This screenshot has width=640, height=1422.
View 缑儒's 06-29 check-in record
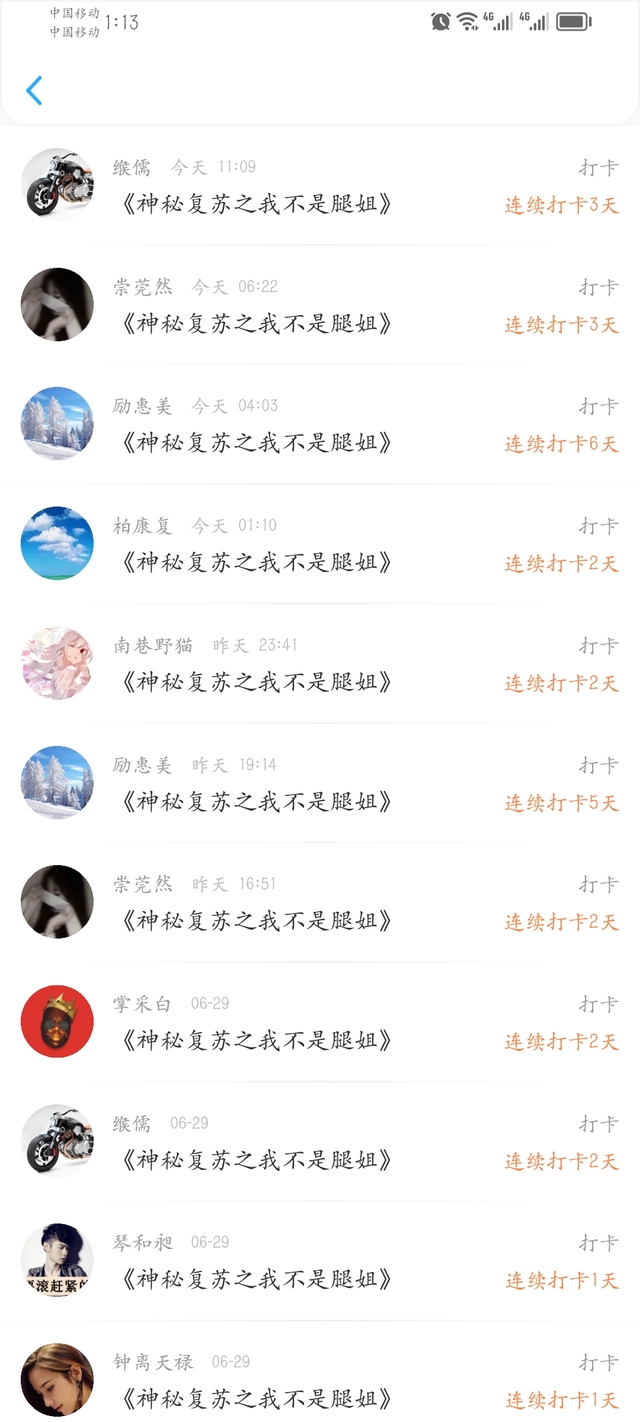pos(255,1160)
